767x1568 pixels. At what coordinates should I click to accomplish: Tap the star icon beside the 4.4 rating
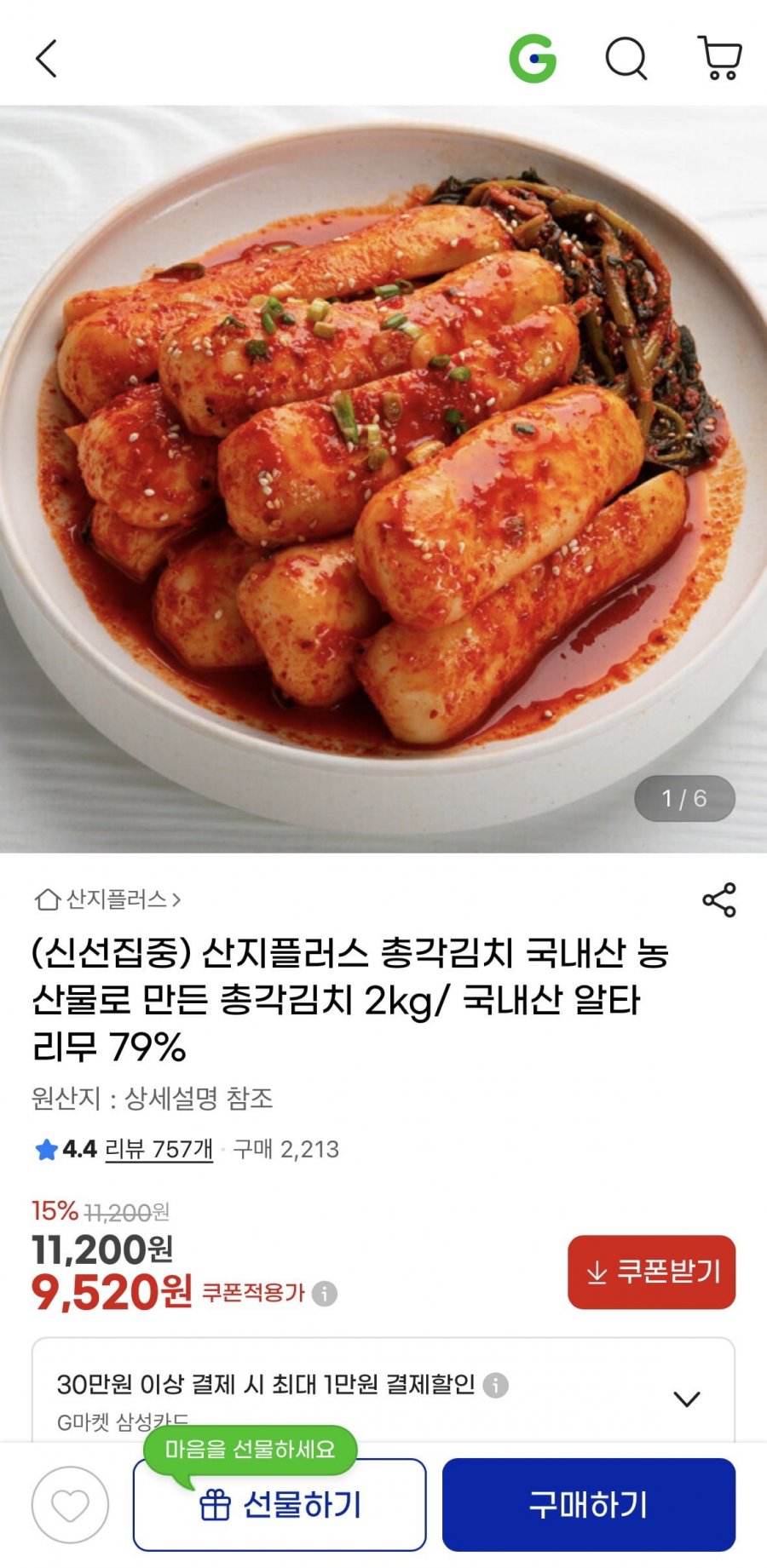click(x=44, y=1149)
